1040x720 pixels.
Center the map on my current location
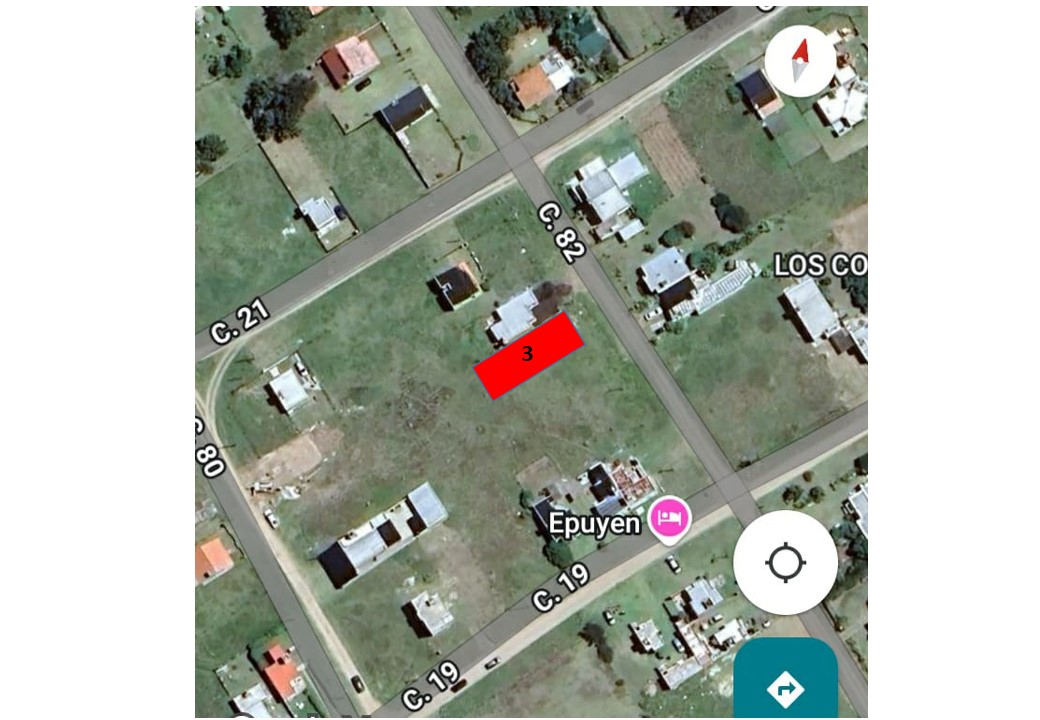[785, 562]
